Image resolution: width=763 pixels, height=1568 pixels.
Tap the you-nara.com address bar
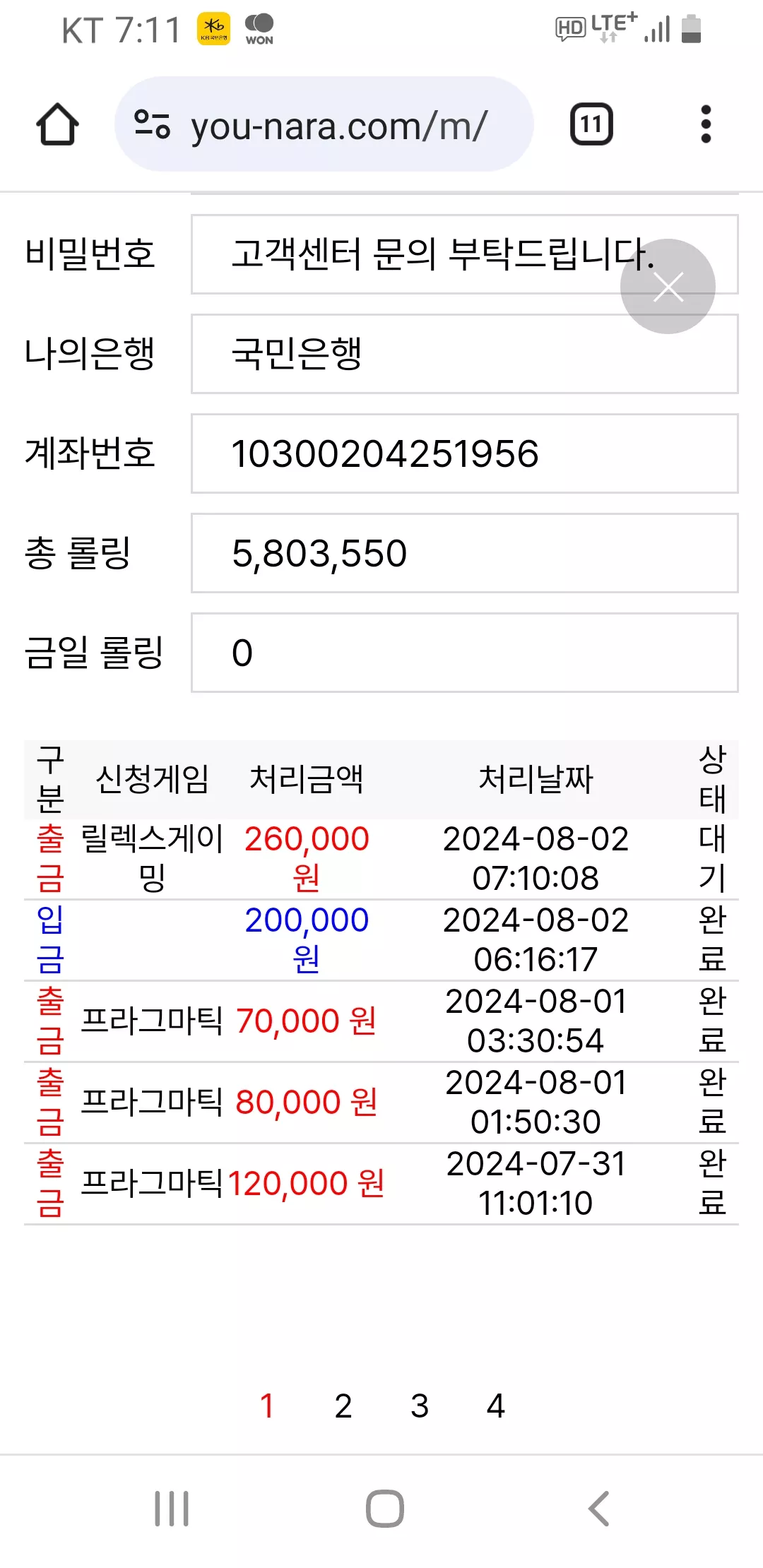point(324,124)
